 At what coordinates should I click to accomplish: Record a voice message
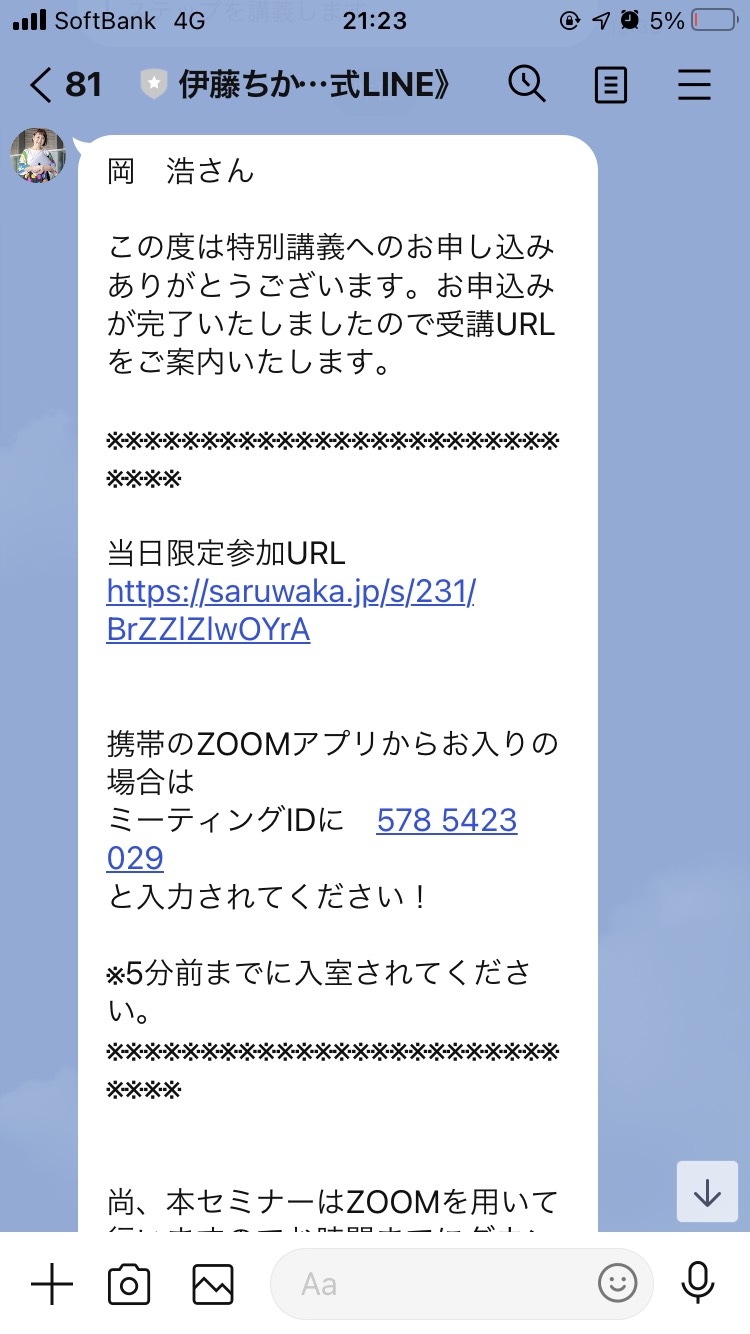click(697, 1283)
